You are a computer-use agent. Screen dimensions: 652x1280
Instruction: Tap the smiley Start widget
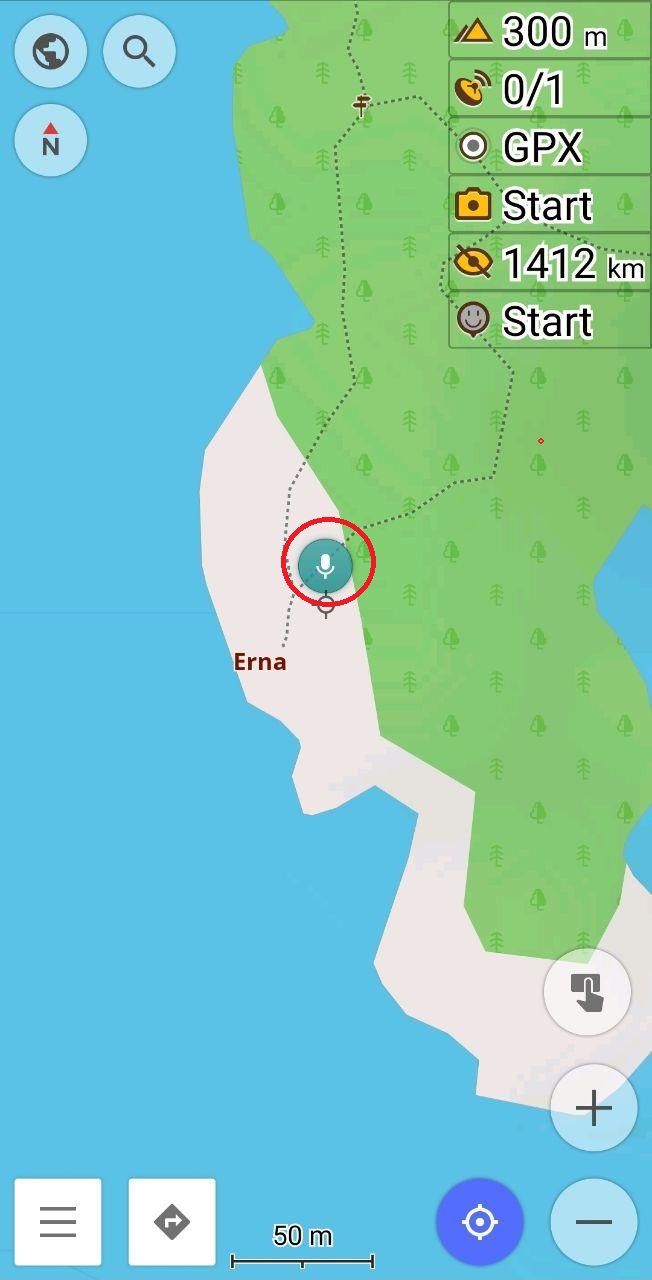(x=549, y=321)
